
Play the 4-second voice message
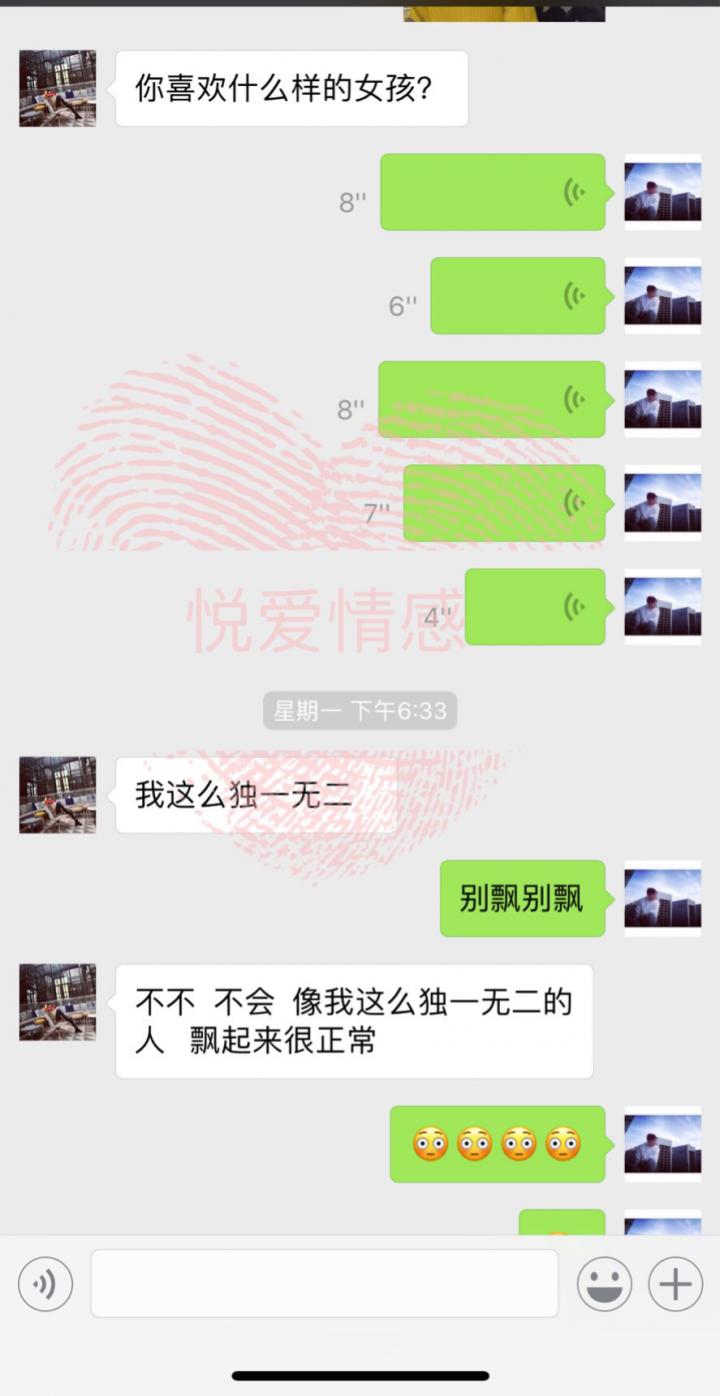click(535, 607)
